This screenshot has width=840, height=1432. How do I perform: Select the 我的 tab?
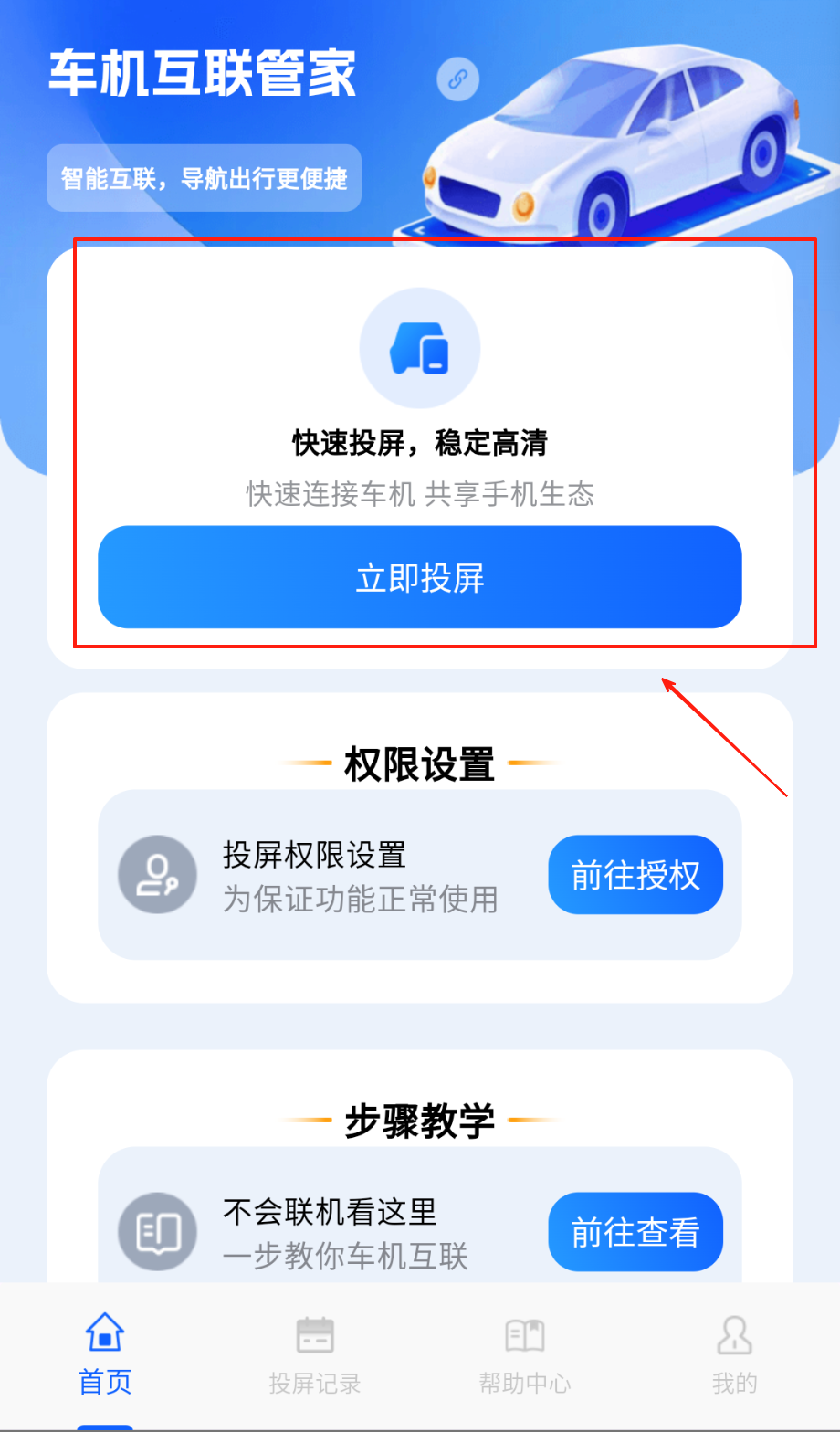coord(734,1354)
